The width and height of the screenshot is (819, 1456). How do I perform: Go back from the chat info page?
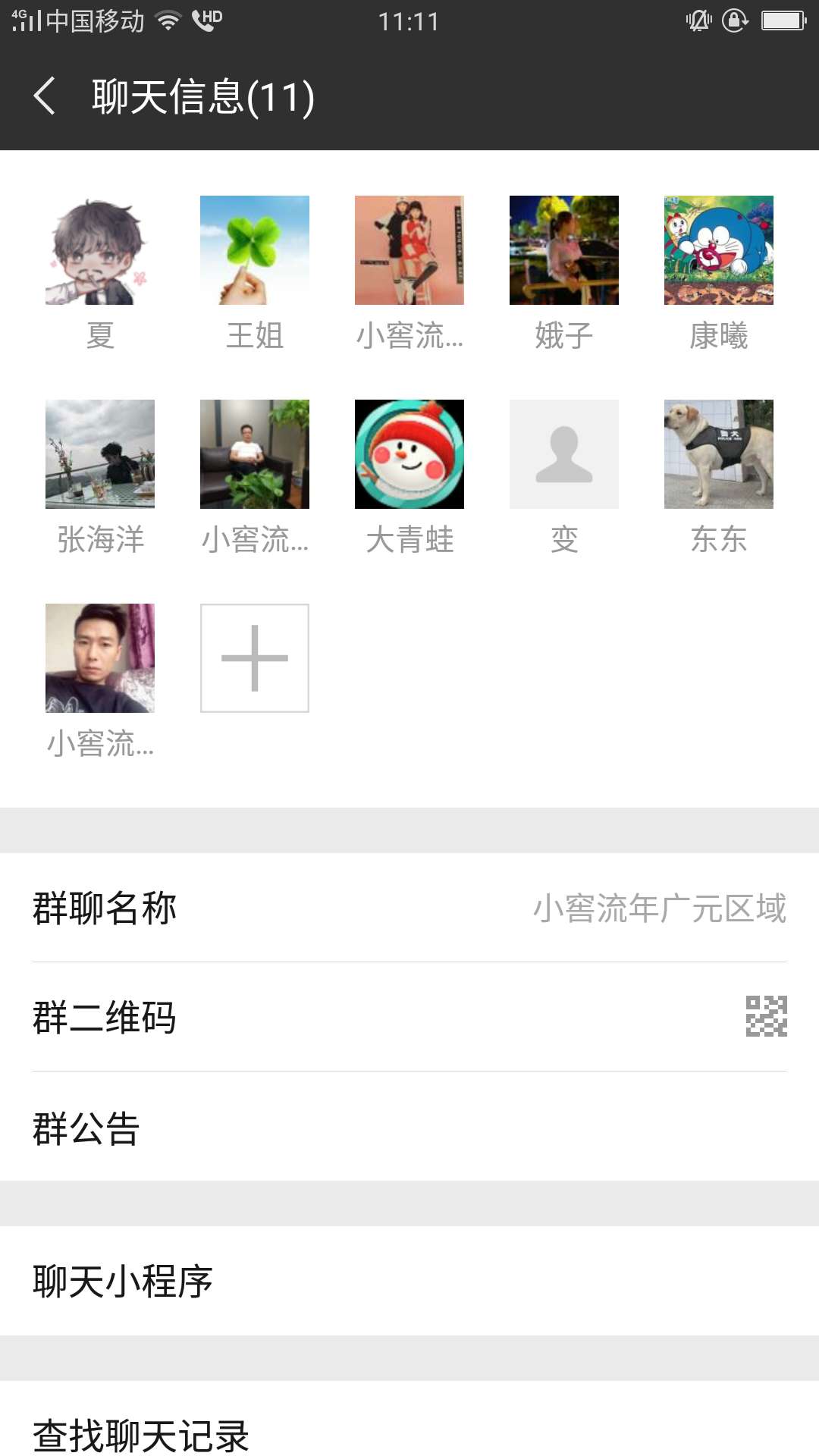[45, 97]
